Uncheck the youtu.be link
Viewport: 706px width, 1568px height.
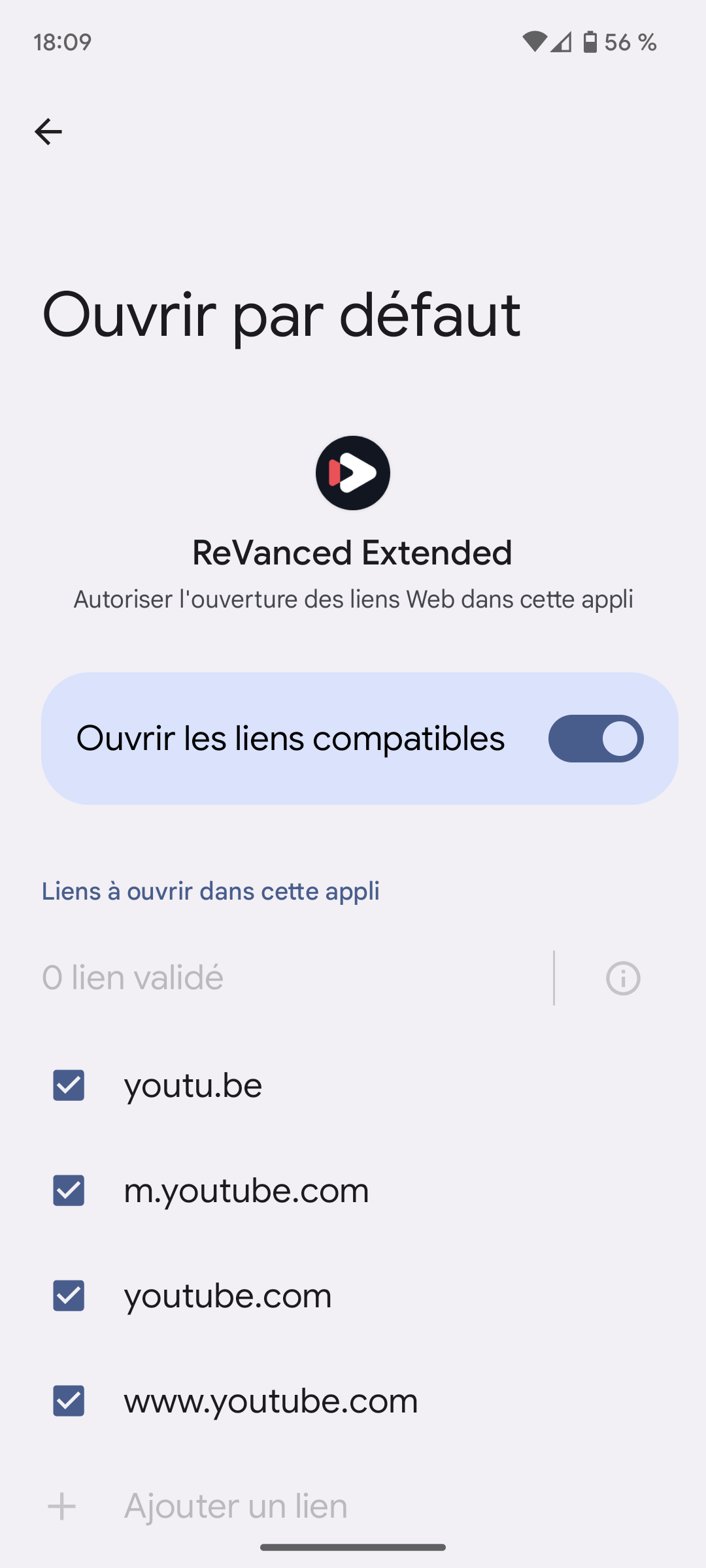tap(69, 1085)
